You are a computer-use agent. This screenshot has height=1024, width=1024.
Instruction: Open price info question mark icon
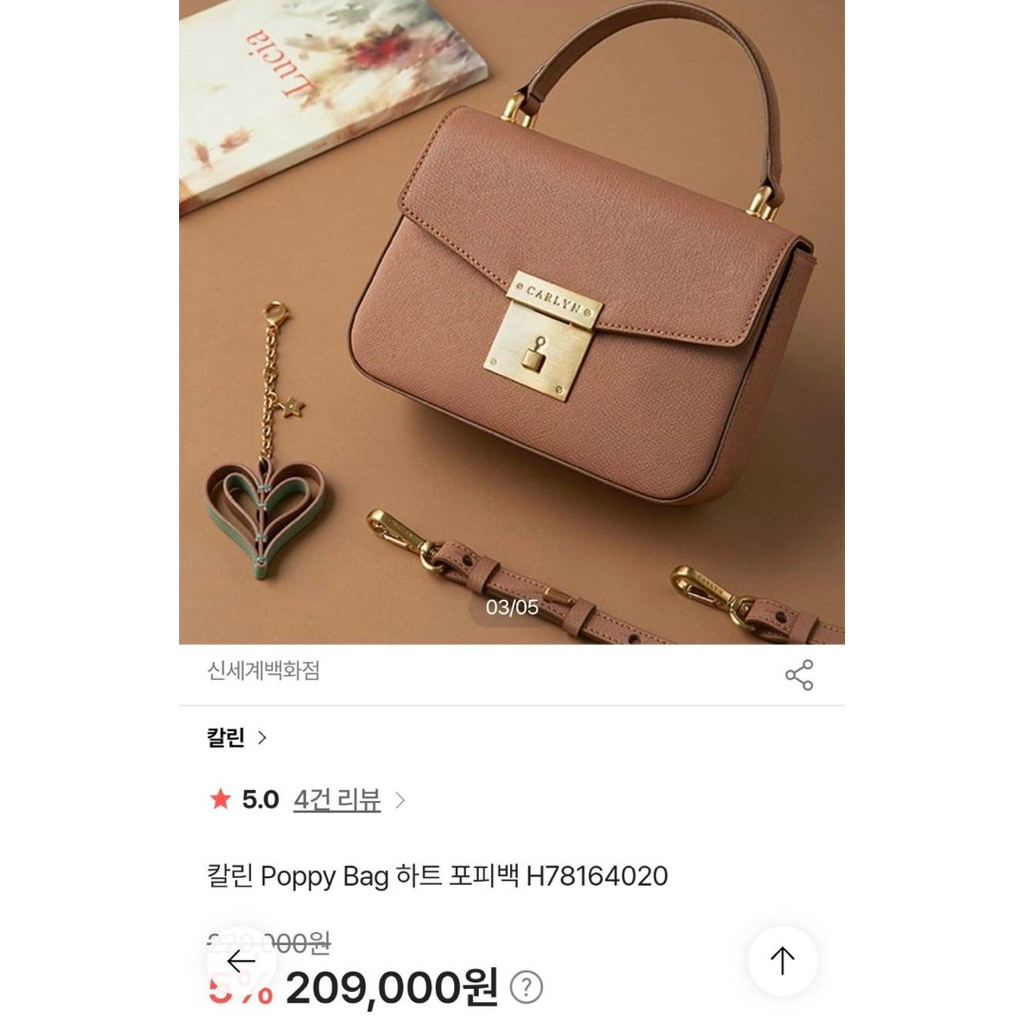click(526, 988)
